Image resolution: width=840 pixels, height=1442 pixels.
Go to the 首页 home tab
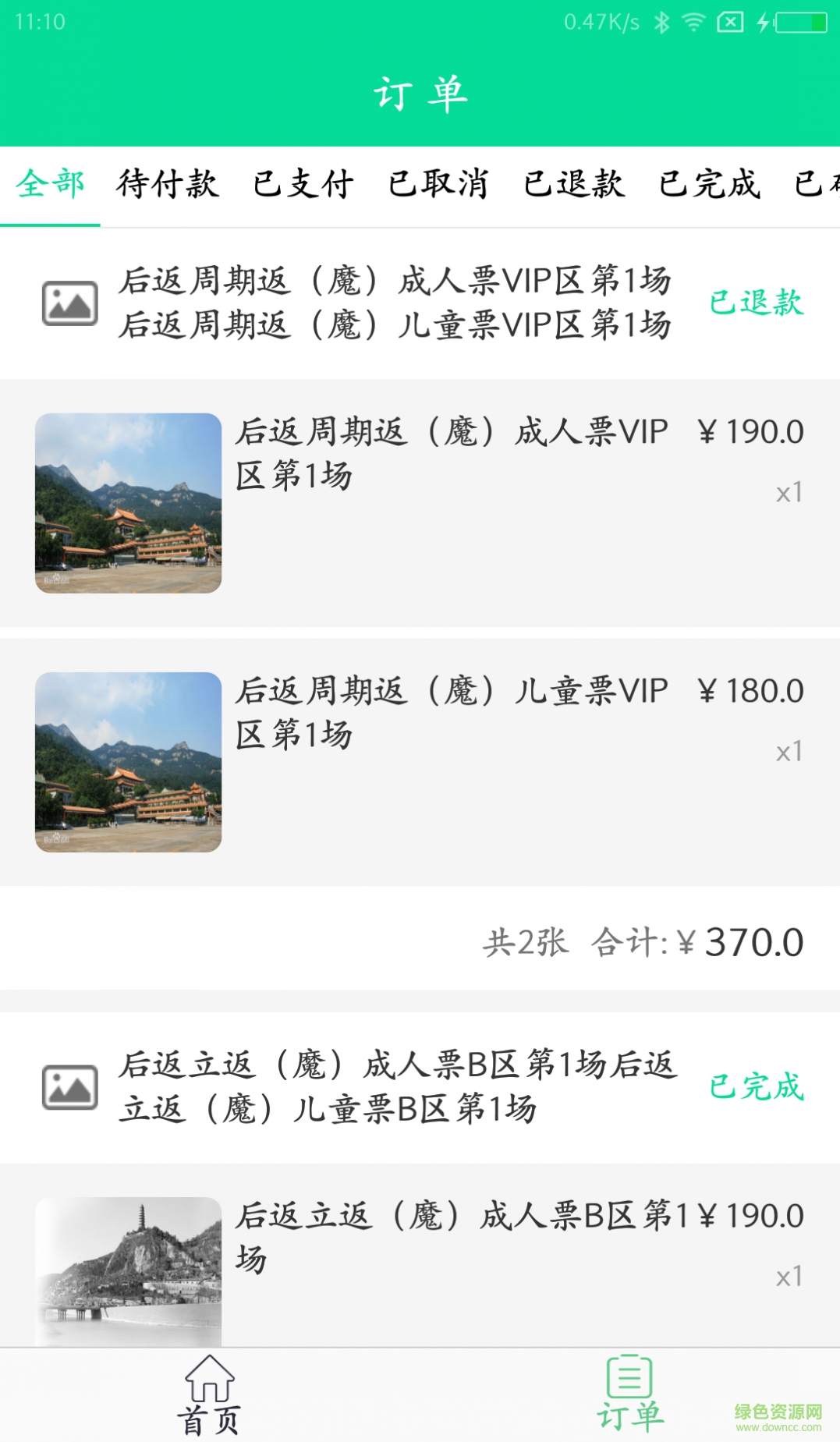(209, 1396)
